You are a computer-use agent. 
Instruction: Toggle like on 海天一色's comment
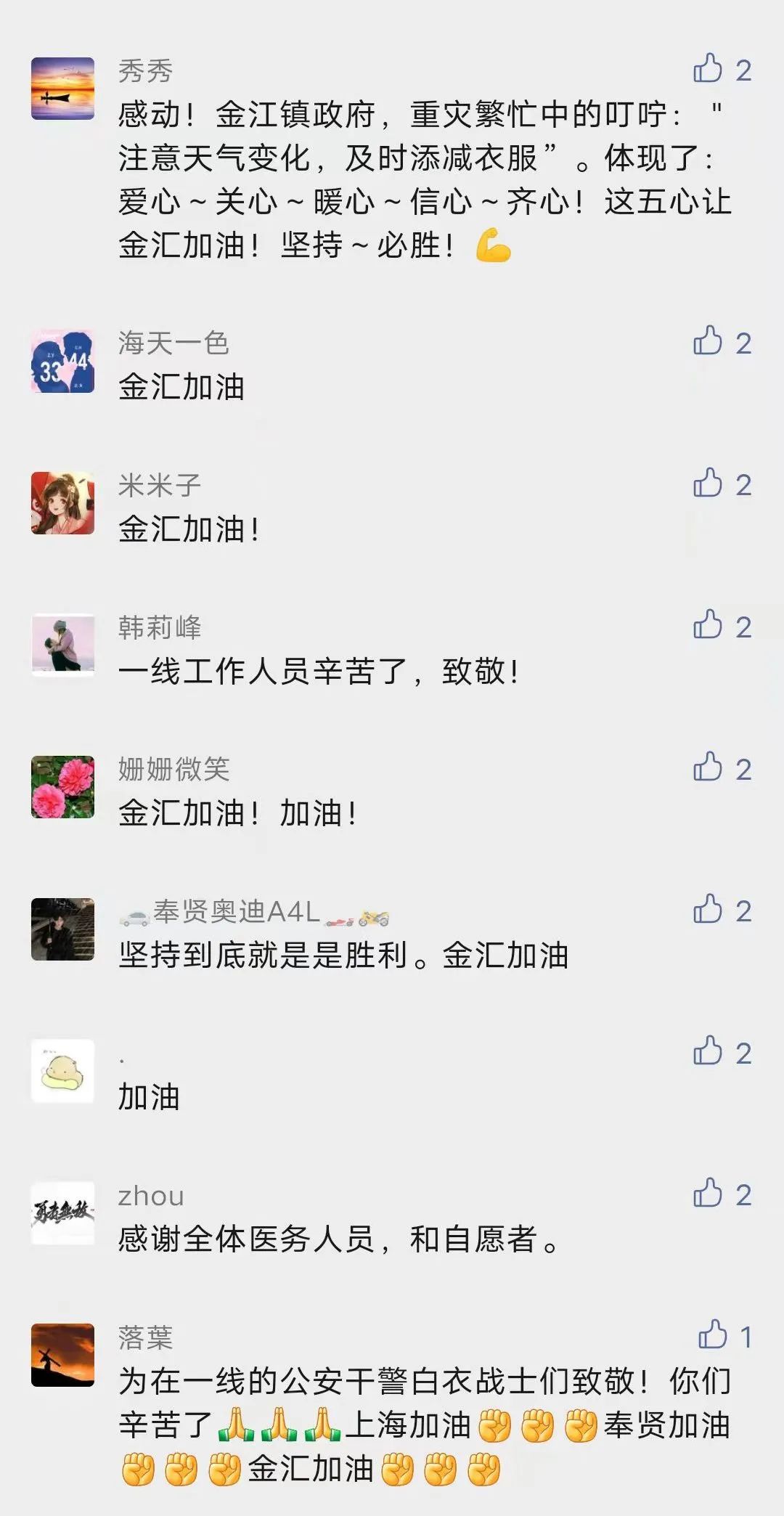(708, 339)
